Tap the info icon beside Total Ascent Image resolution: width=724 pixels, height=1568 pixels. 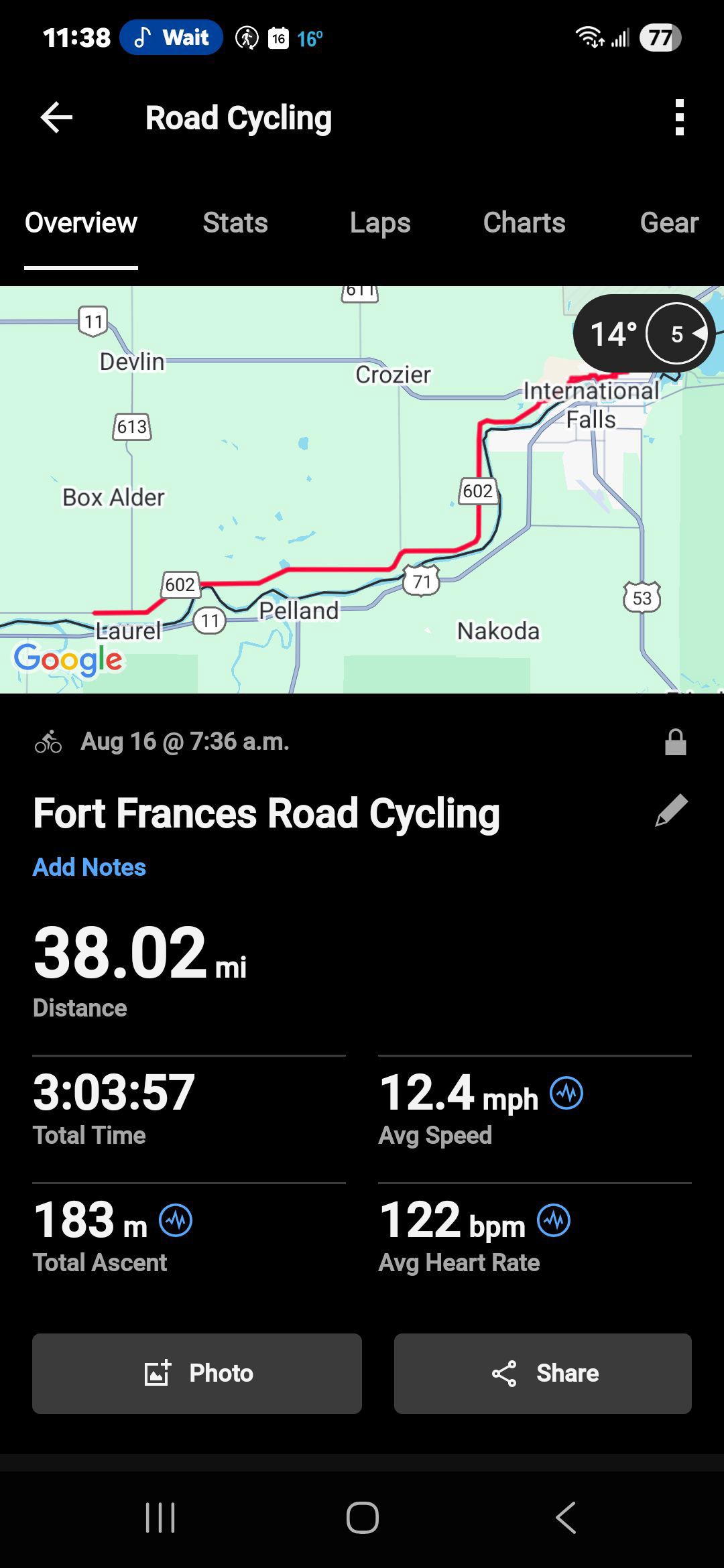click(x=176, y=1221)
